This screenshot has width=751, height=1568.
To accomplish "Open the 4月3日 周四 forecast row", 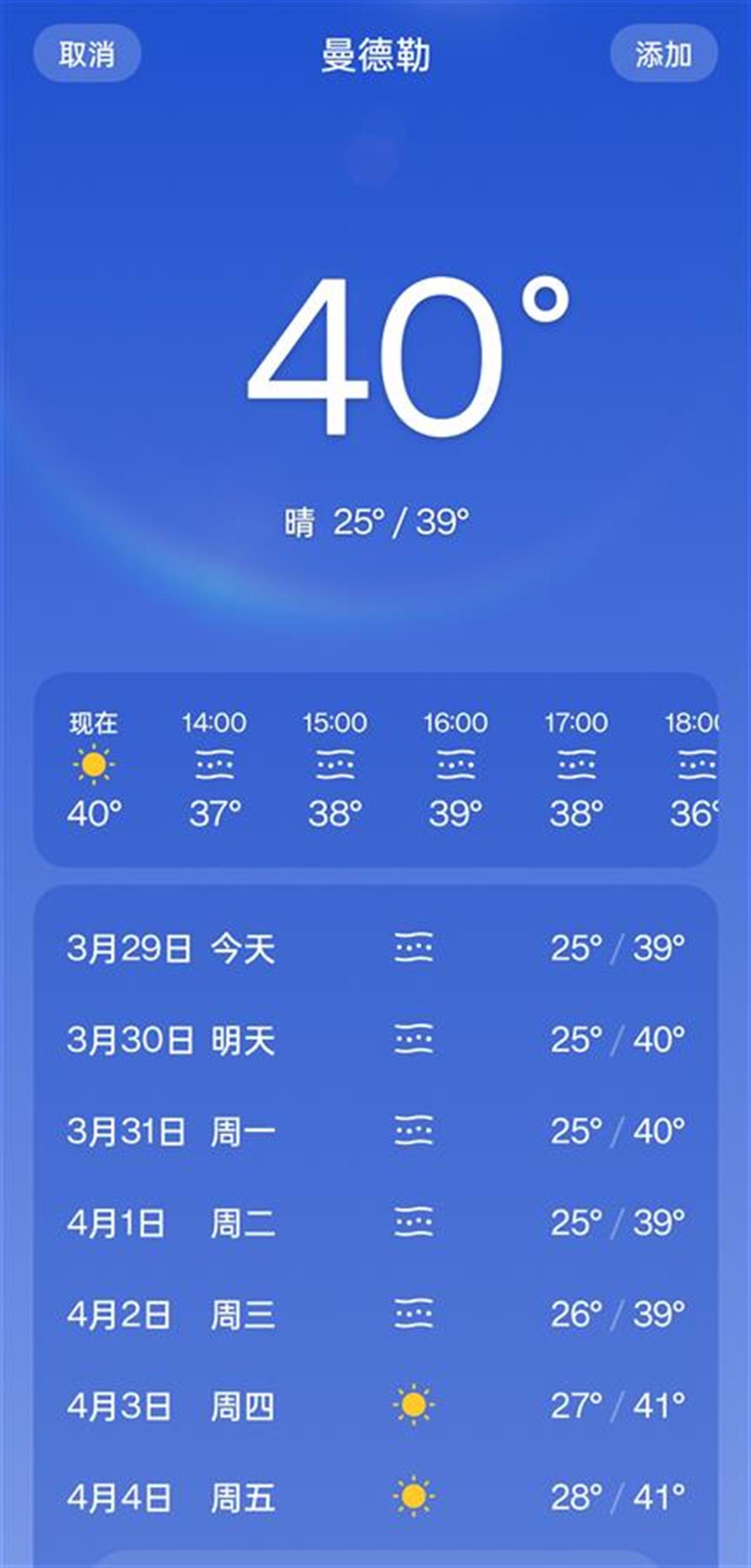I will coord(375,1405).
